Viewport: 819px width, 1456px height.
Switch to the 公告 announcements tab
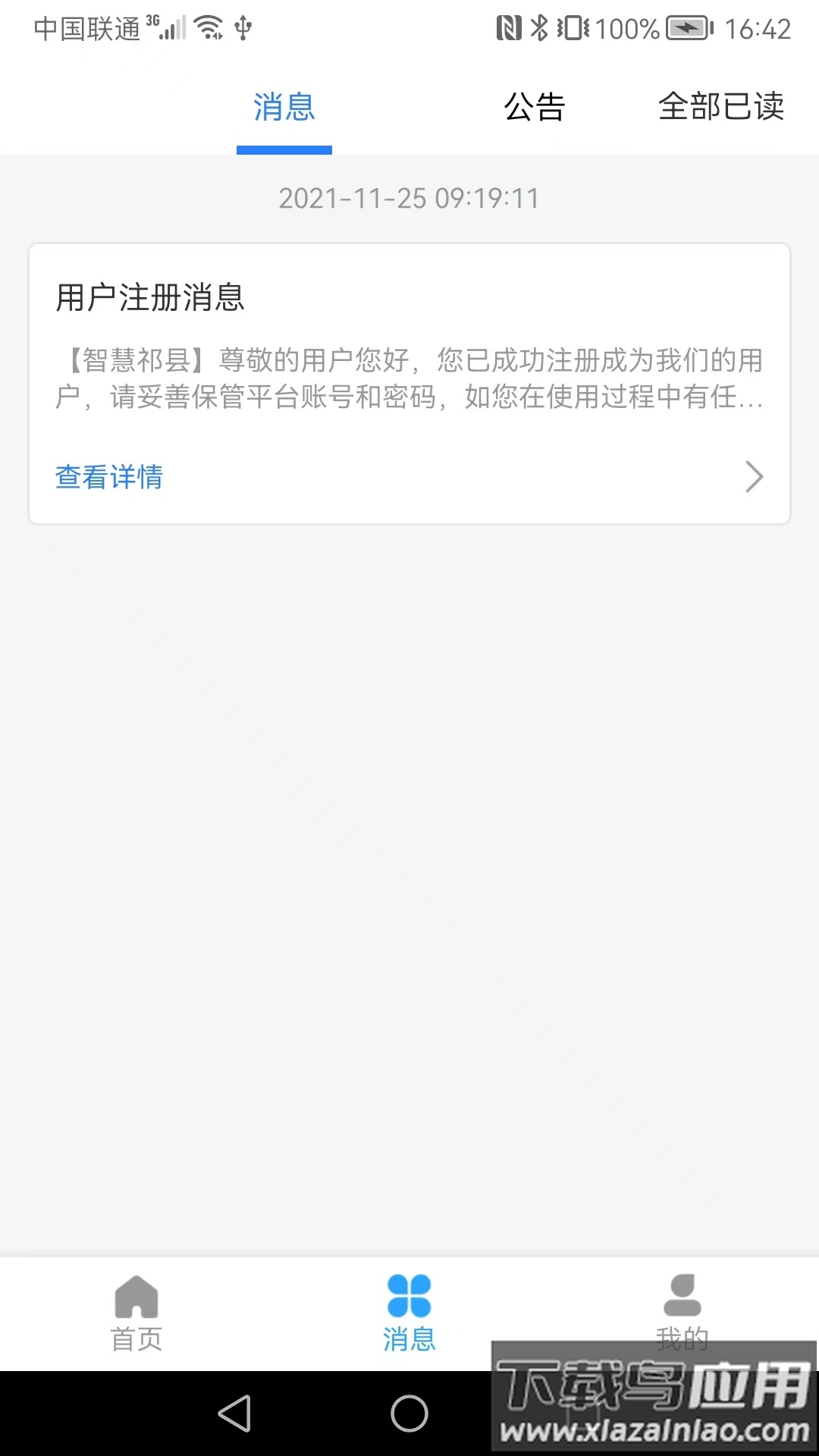tap(535, 108)
